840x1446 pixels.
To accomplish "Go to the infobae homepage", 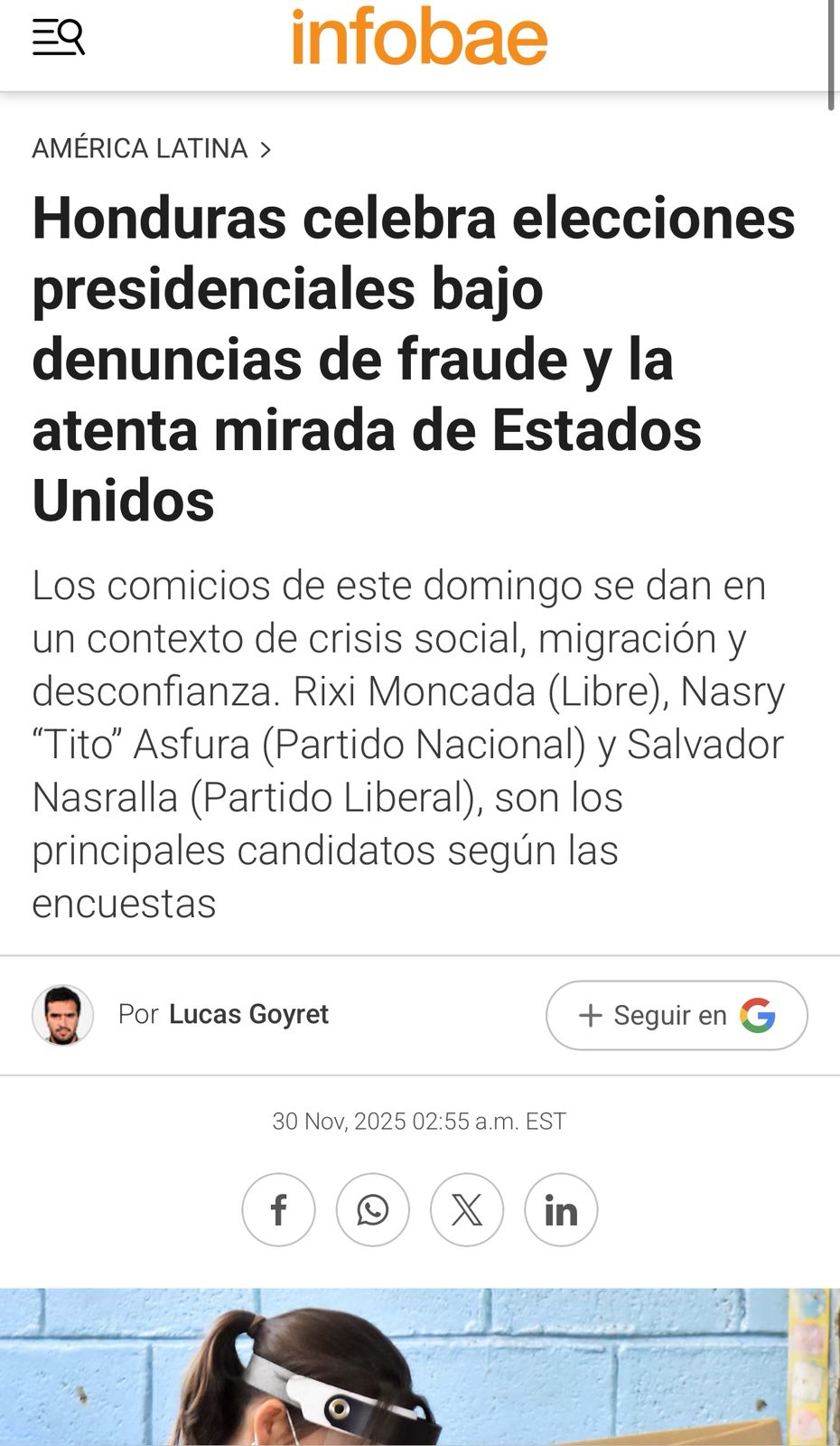I will 419,38.
